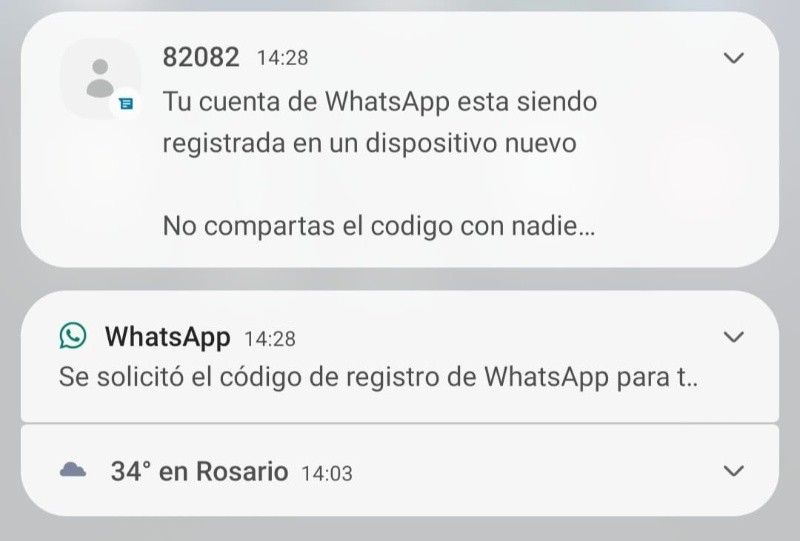Expand the Rosario weather notification
This screenshot has height=541, width=800.
click(x=734, y=471)
